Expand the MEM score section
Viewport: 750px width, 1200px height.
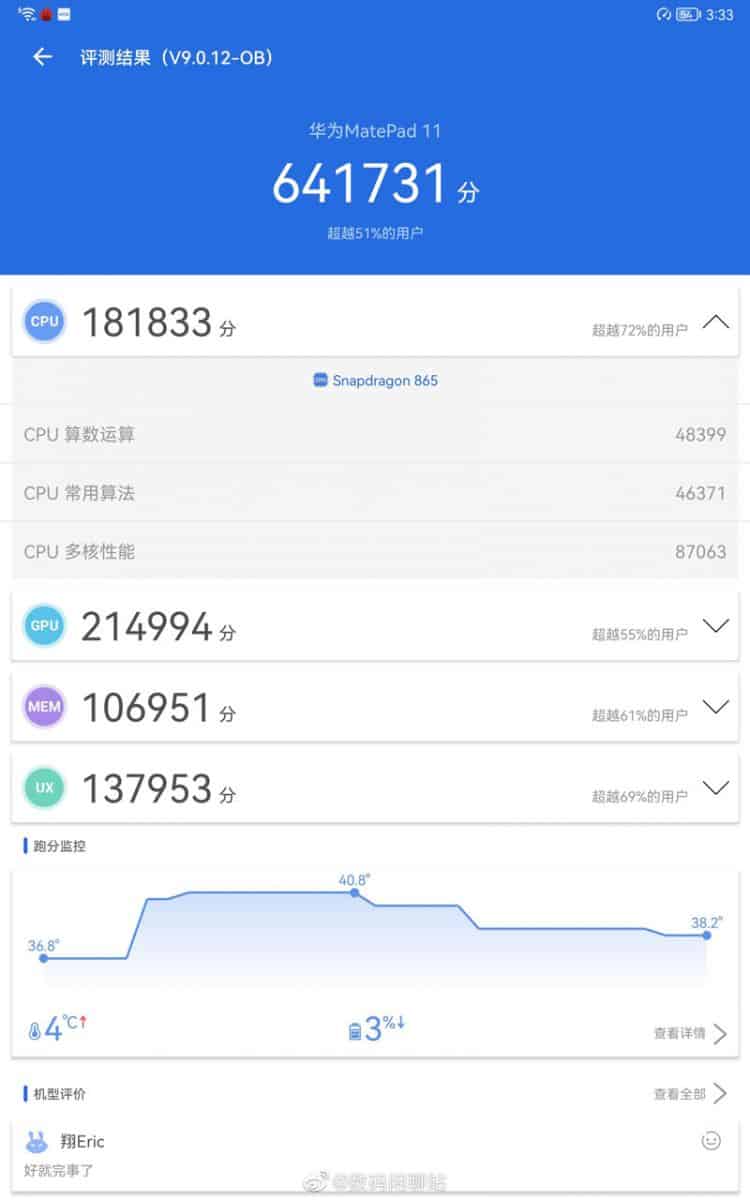click(716, 707)
